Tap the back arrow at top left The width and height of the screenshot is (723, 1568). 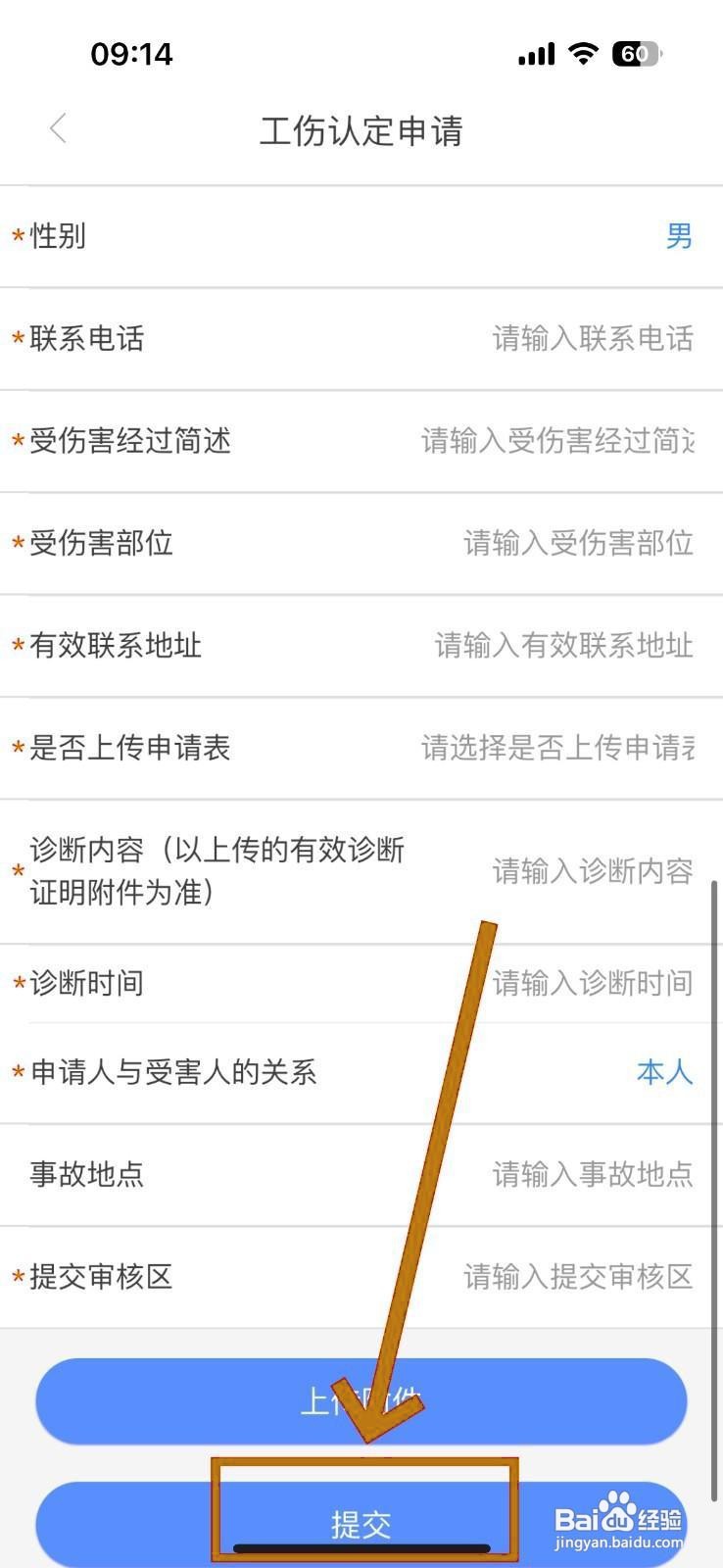[x=58, y=128]
